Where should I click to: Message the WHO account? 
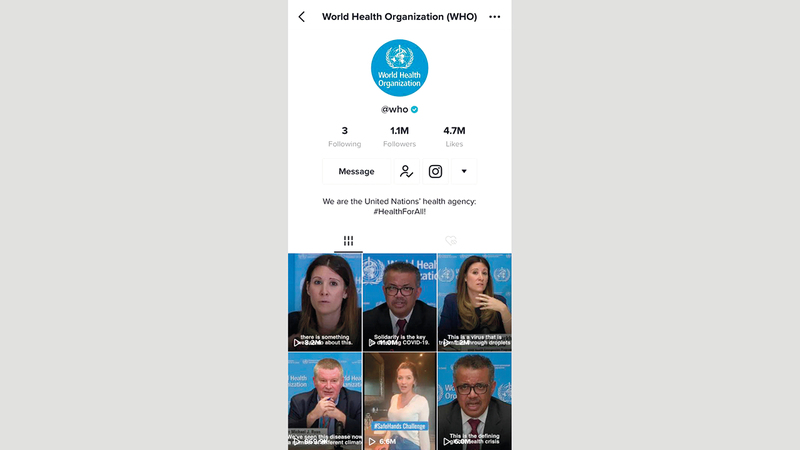tap(356, 171)
